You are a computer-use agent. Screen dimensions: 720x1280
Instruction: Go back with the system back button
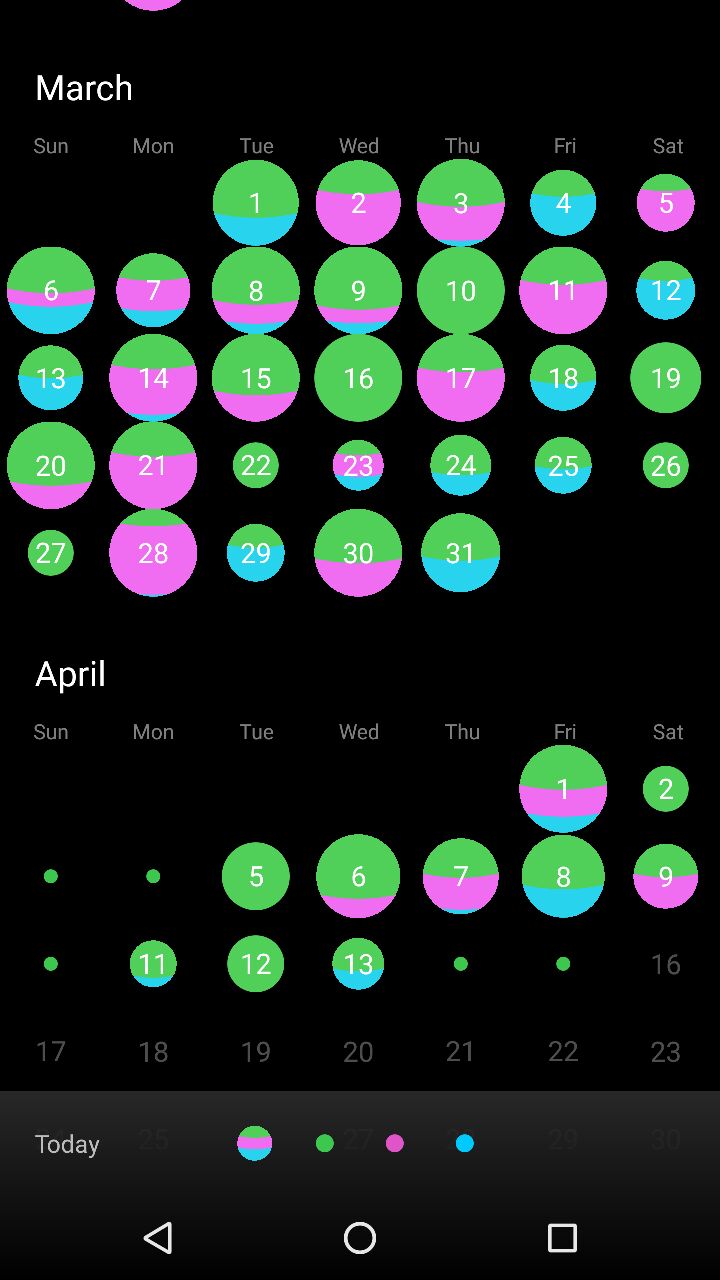coord(158,1238)
